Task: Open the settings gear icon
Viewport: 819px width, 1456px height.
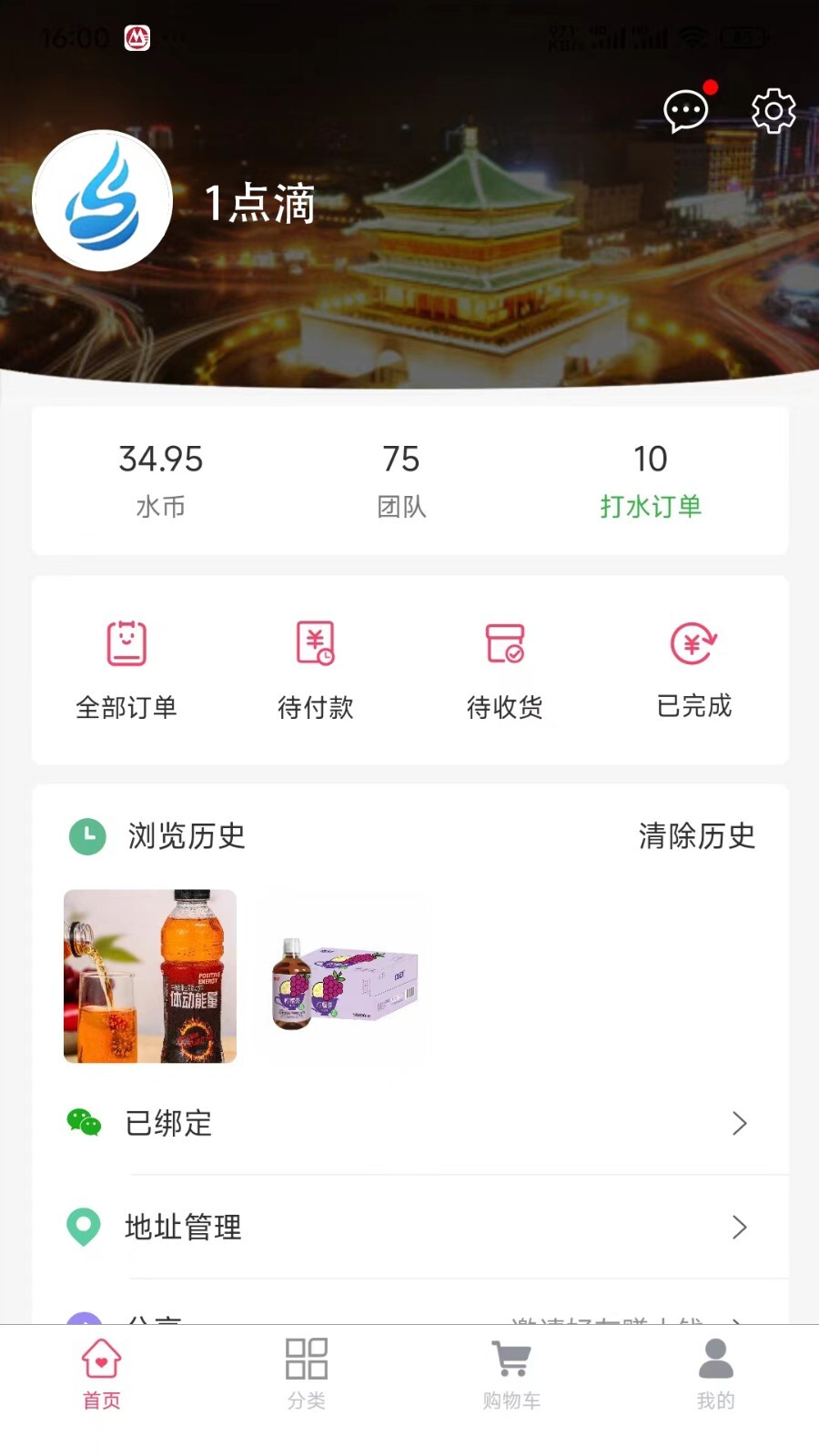Action: [x=773, y=111]
